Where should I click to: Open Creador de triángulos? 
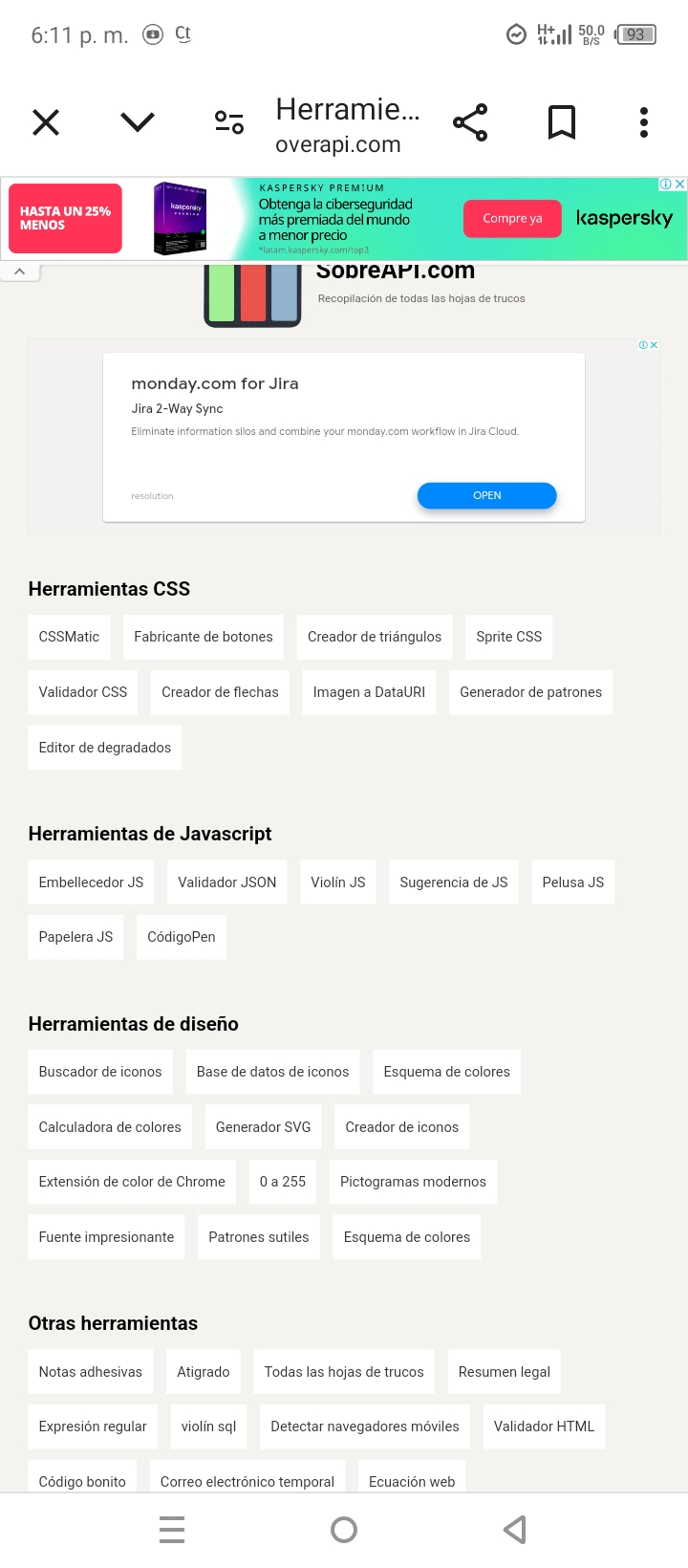point(375,637)
